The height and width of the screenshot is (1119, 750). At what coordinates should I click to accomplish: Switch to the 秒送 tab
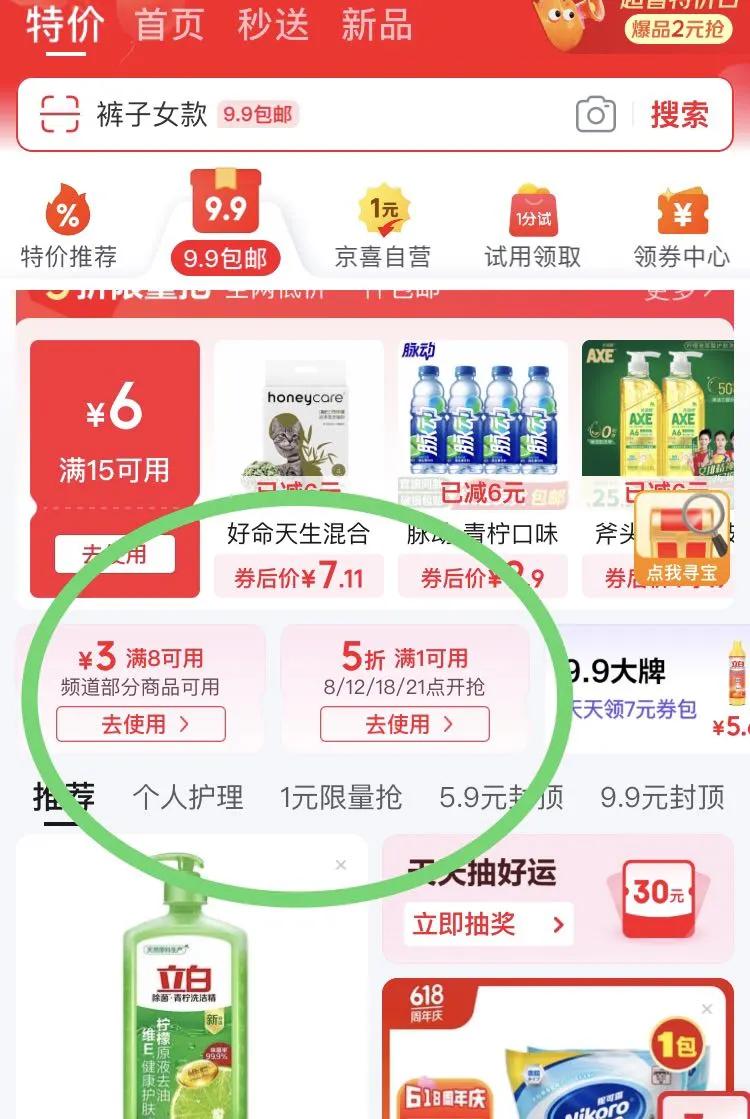(x=273, y=24)
